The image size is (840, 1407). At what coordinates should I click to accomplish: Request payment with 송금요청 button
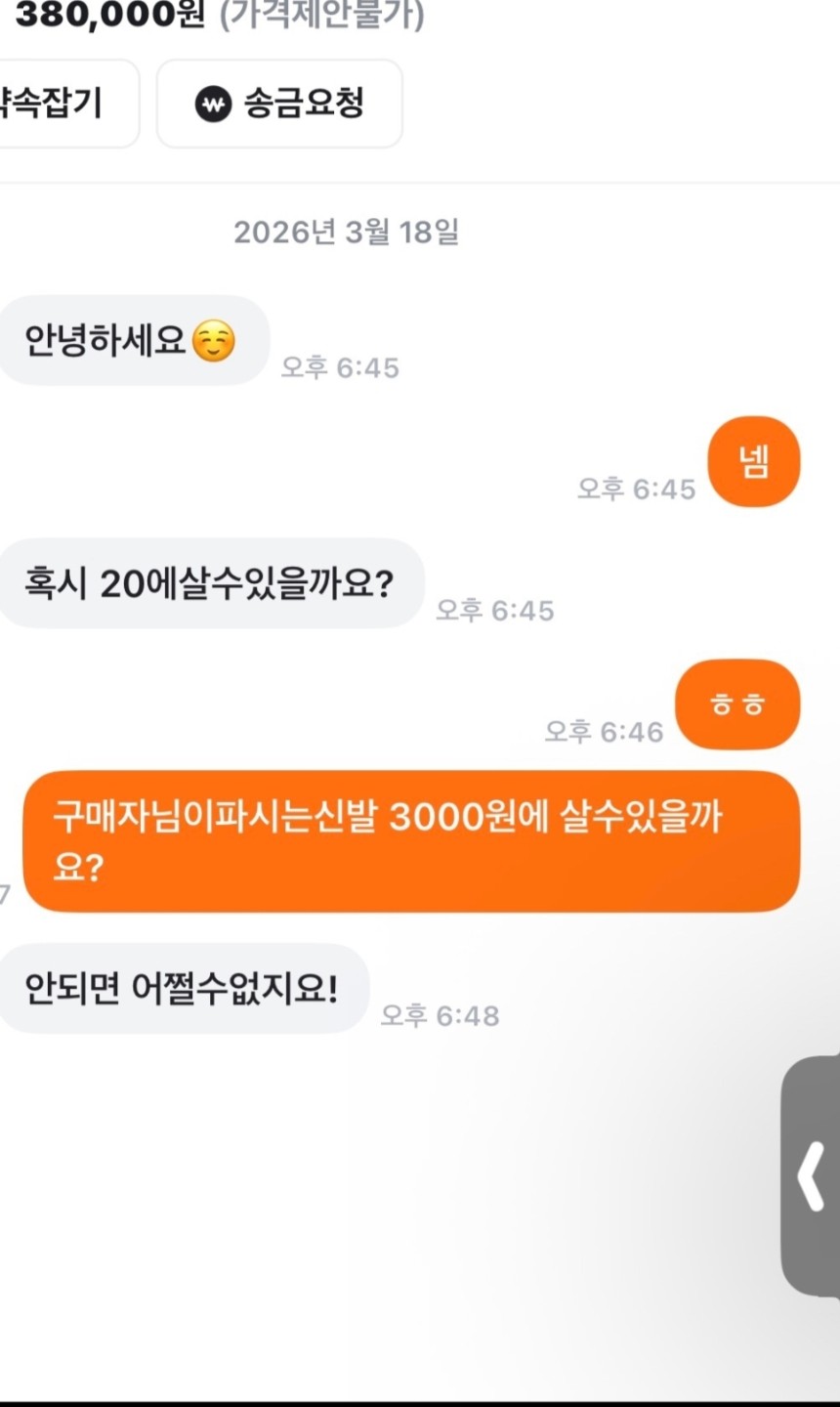pos(279,104)
